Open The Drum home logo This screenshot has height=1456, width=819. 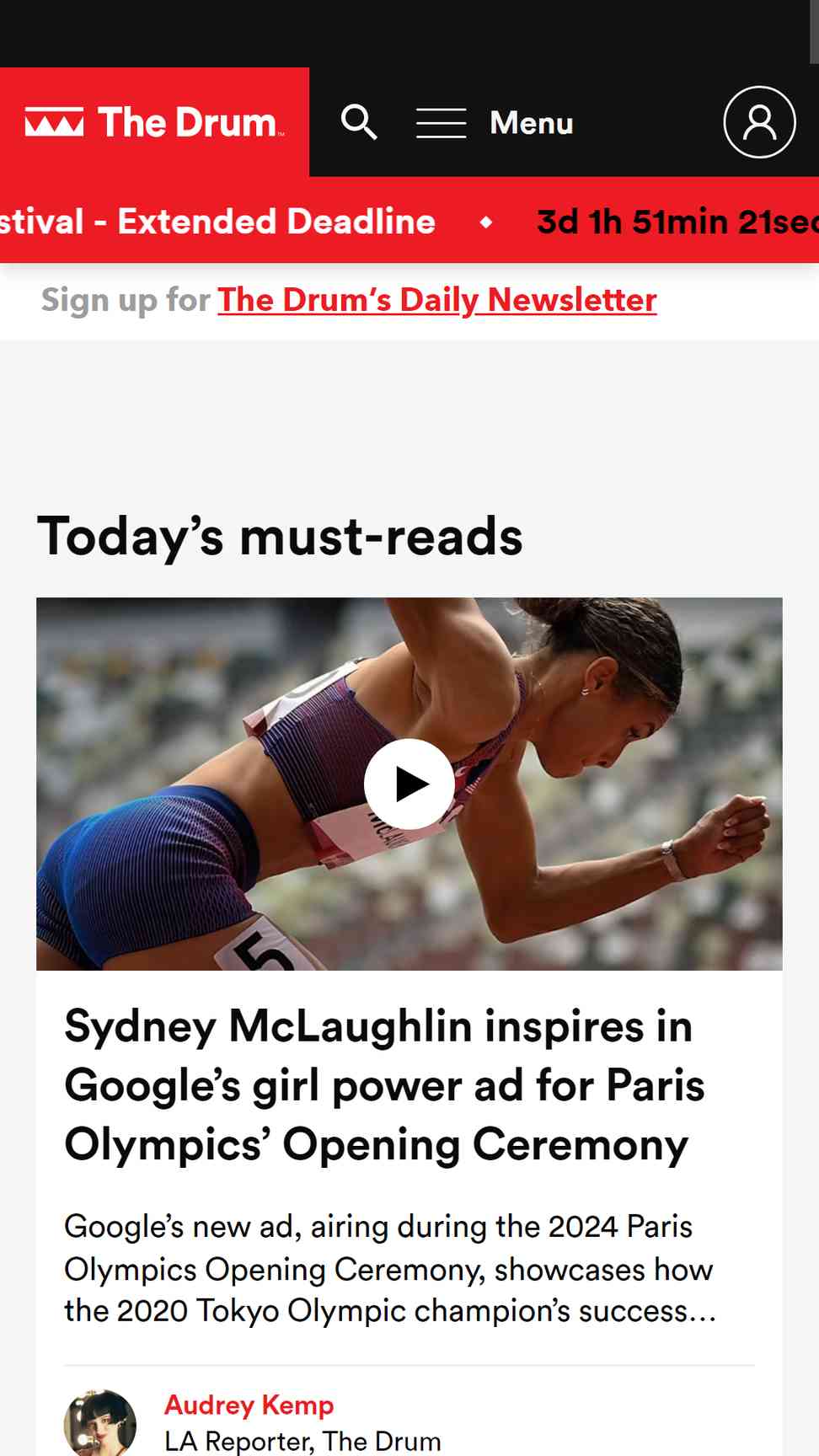(154, 123)
